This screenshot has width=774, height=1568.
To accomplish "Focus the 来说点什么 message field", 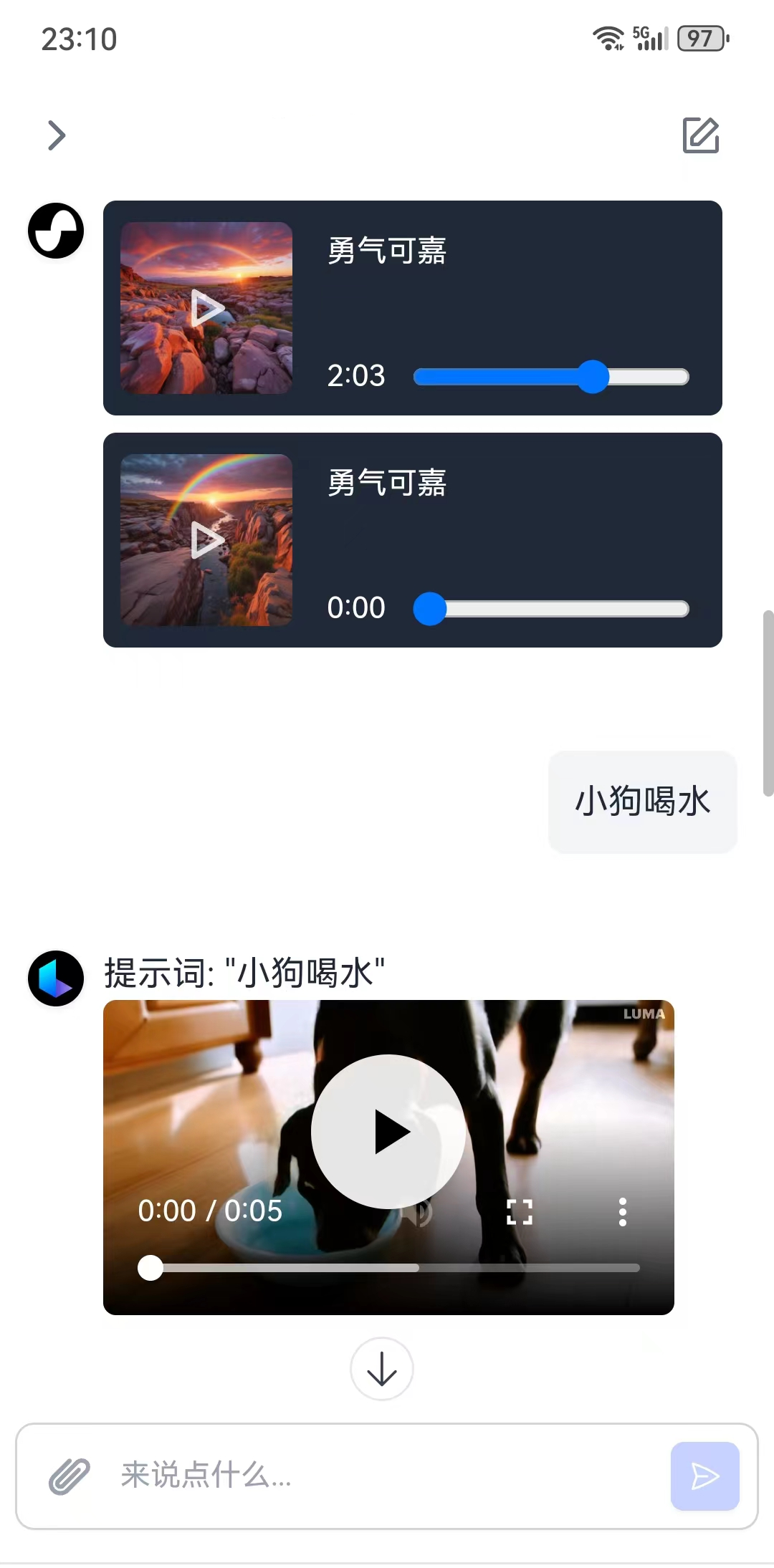I will click(387, 1476).
